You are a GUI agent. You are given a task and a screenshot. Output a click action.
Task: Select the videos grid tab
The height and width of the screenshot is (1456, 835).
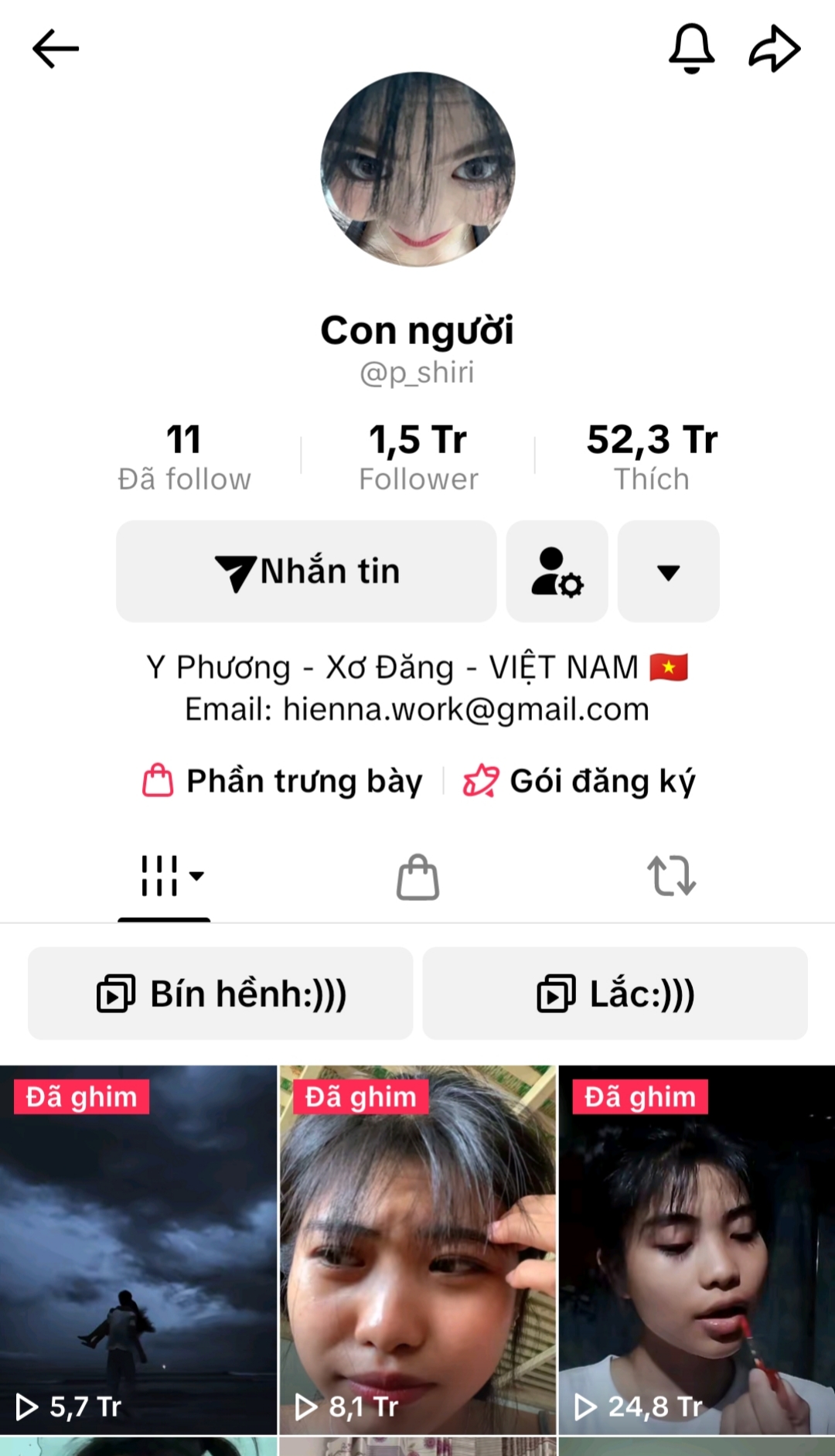[x=164, y=876]
